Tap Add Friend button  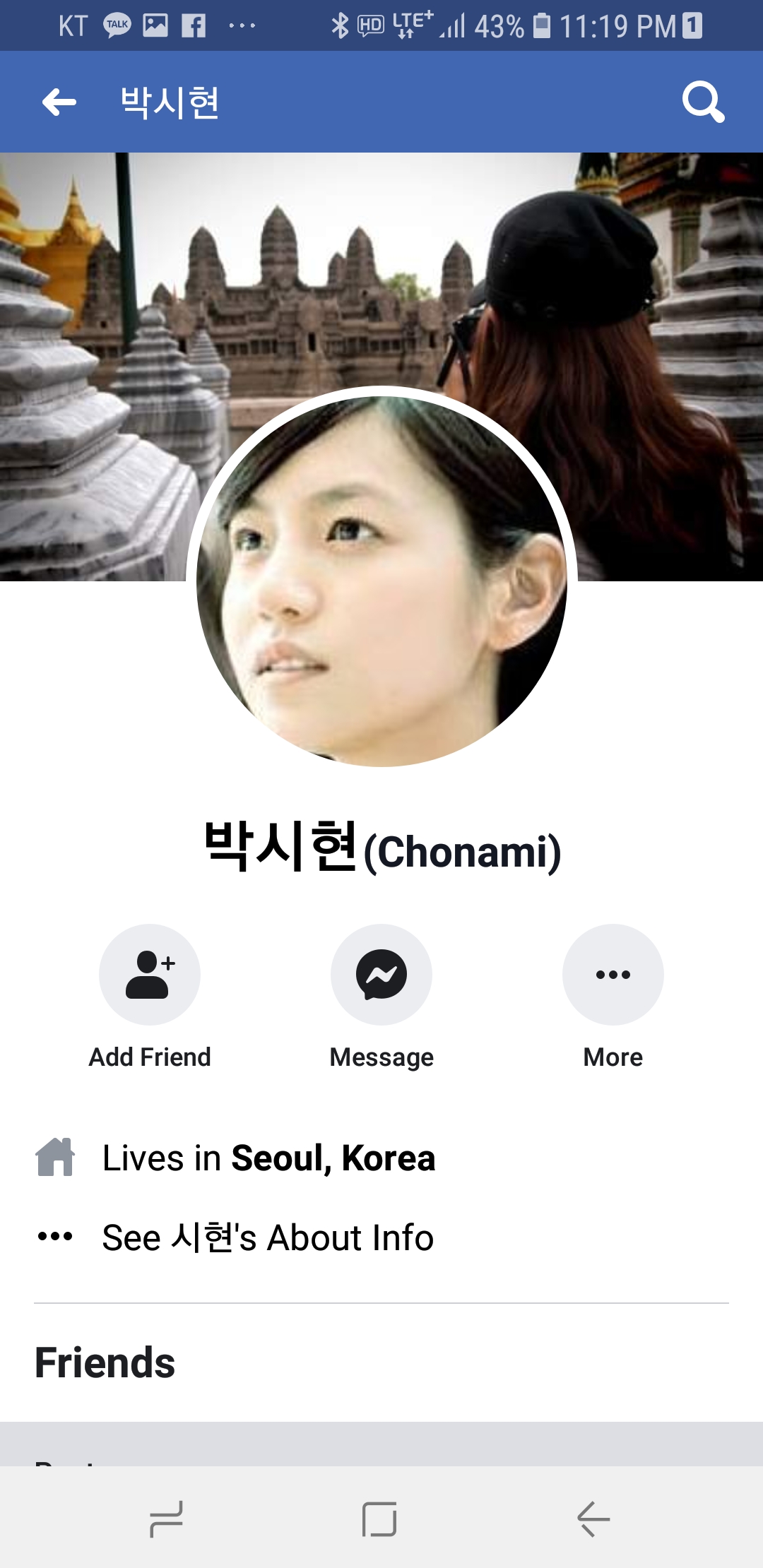150,975
